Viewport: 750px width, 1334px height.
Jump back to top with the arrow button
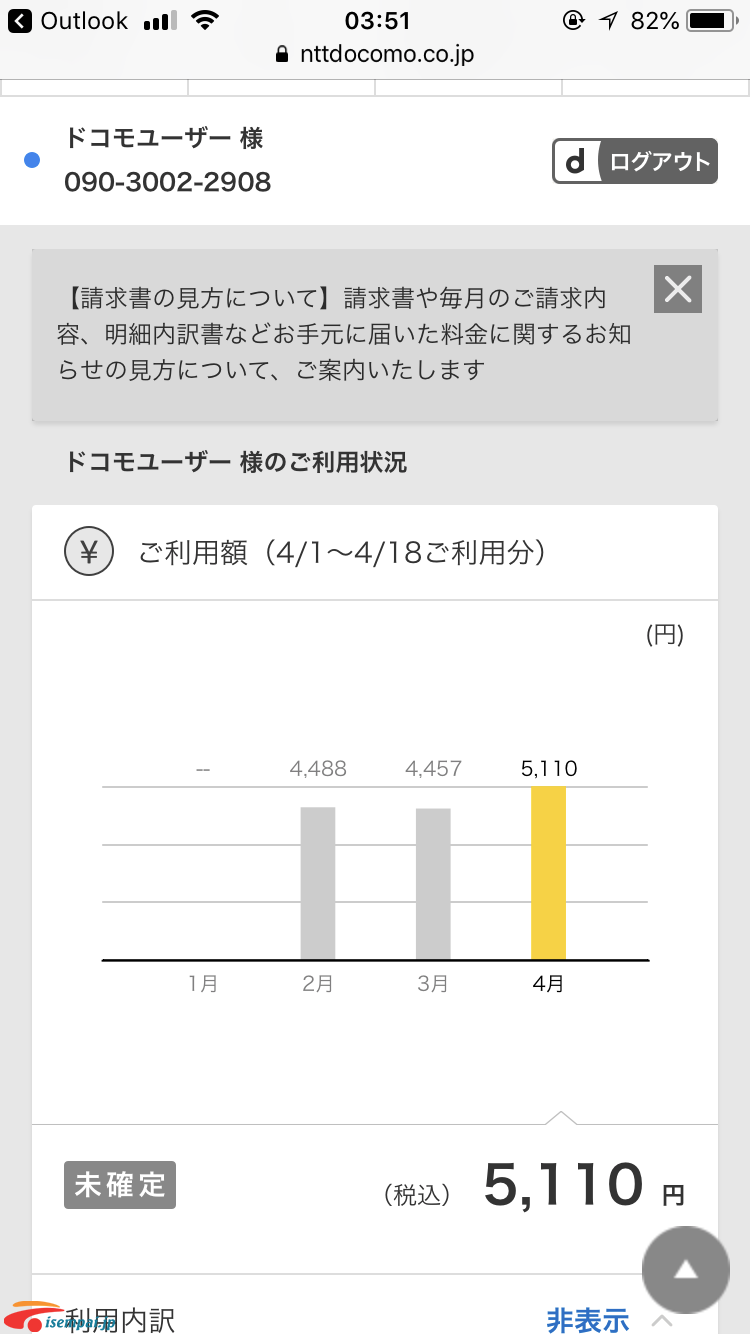[x=686, y=1270]
